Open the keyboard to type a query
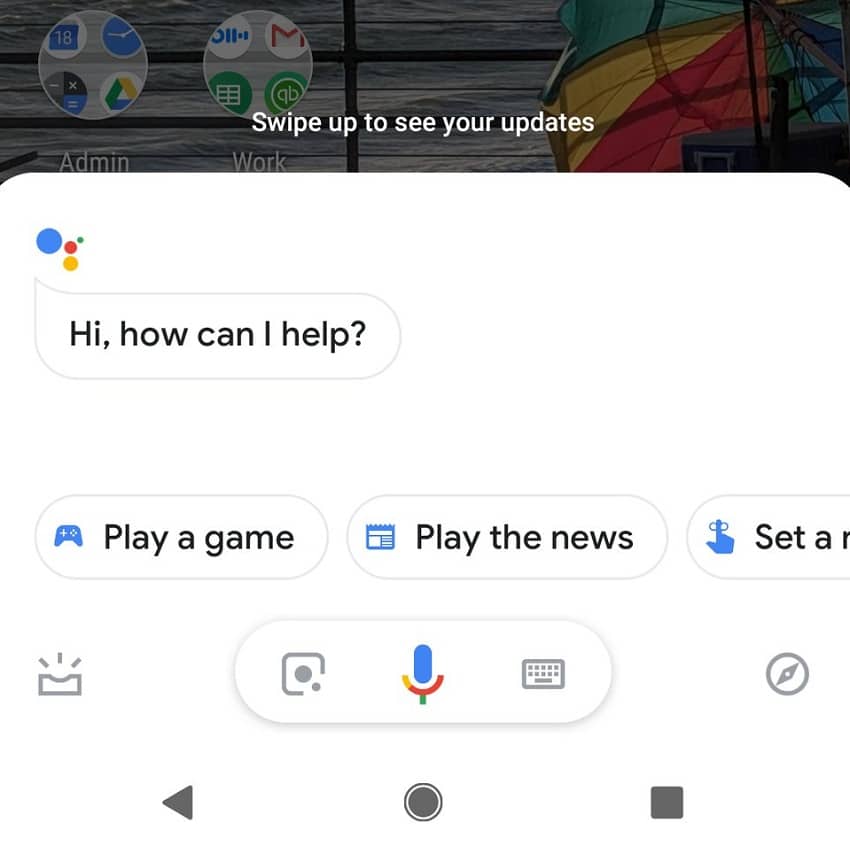This screenshot has height=854, width=850. point(543,674)
